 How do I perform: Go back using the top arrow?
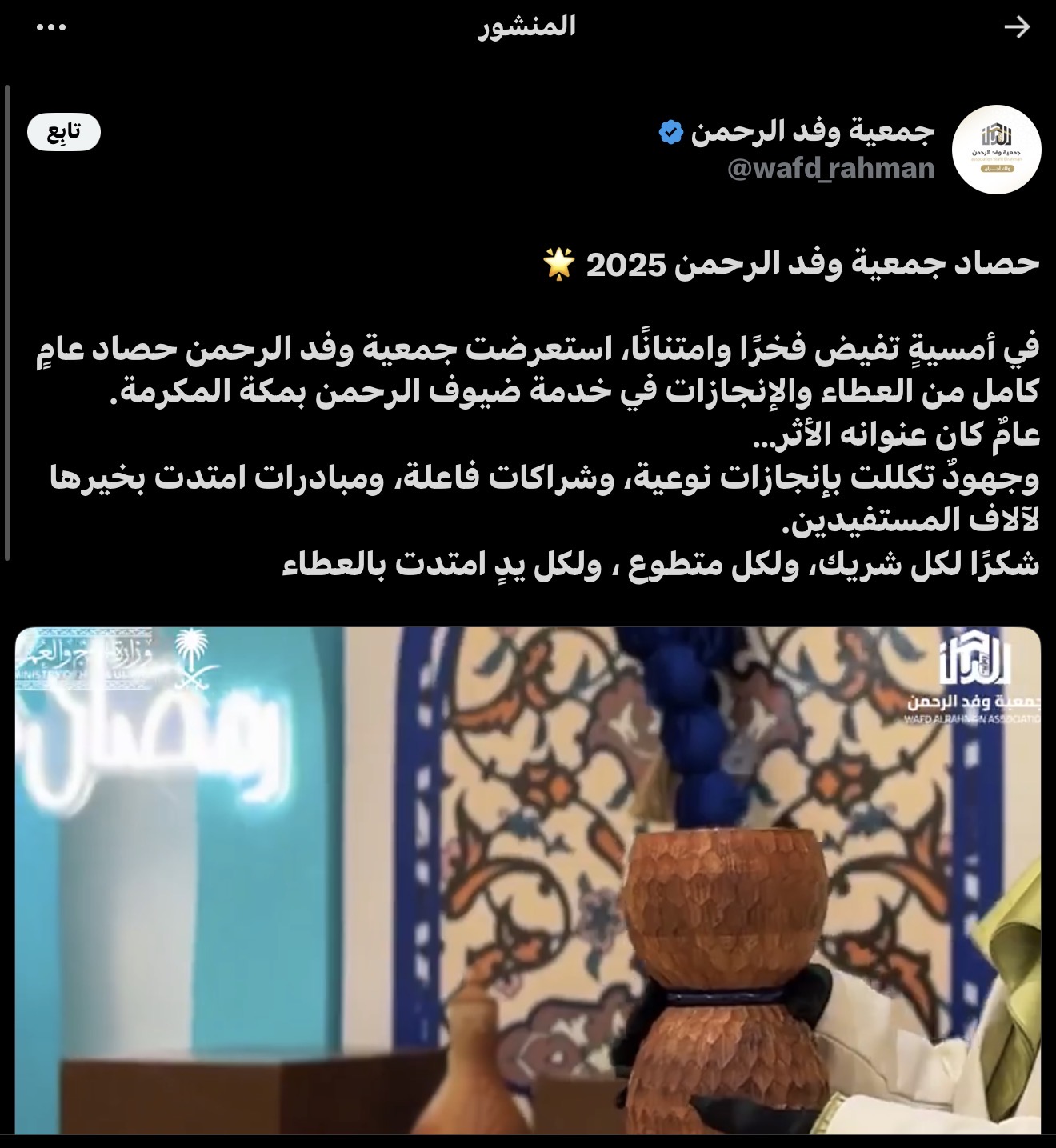1017,27
